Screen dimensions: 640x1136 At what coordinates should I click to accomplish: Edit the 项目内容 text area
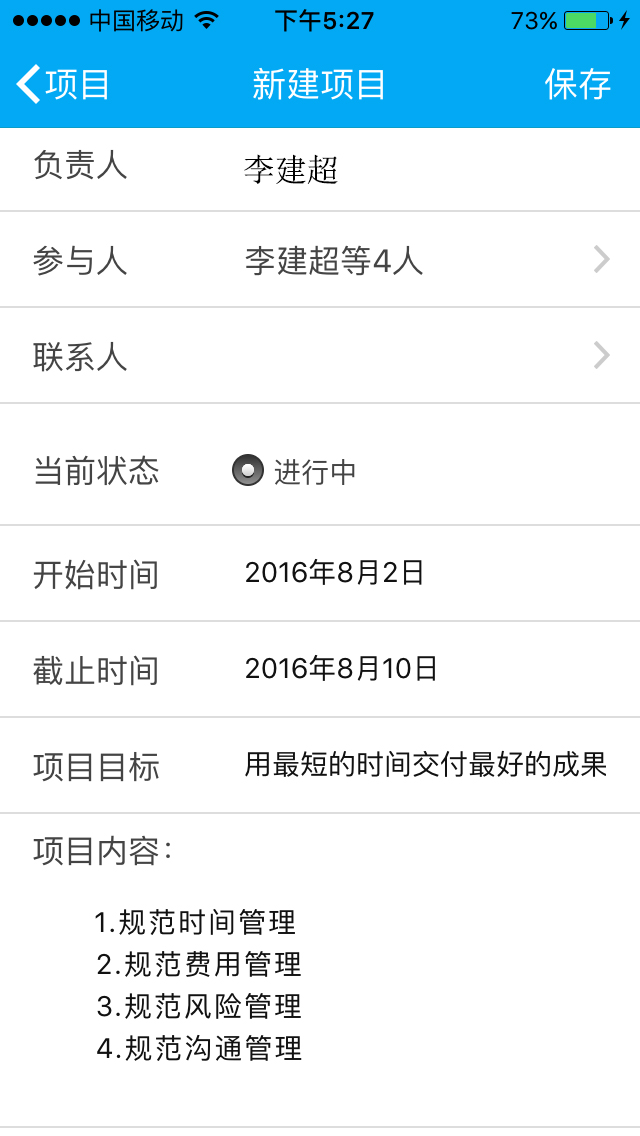320,985
